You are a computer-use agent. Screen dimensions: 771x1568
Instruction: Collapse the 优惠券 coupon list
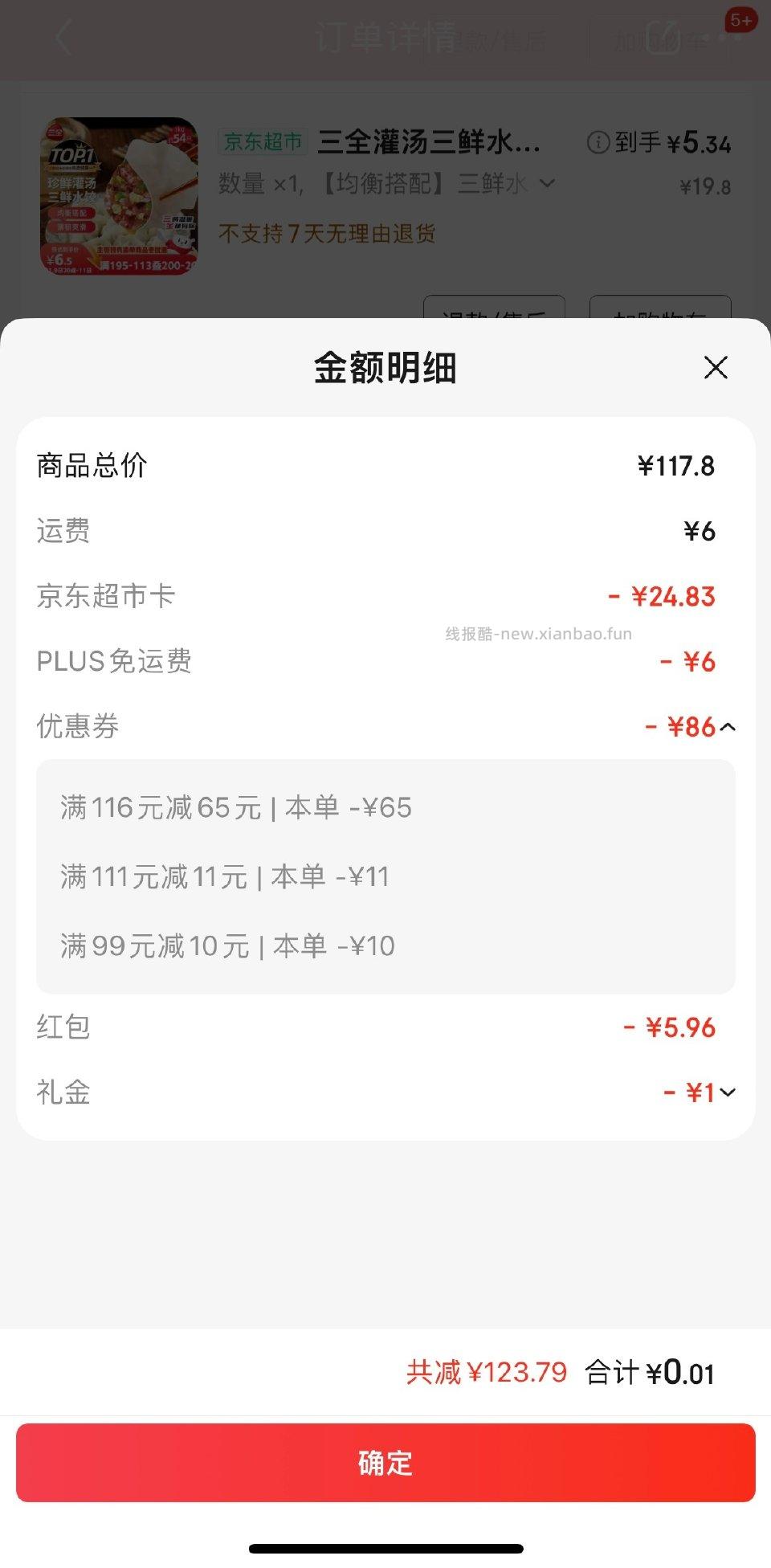pos(729,727)
